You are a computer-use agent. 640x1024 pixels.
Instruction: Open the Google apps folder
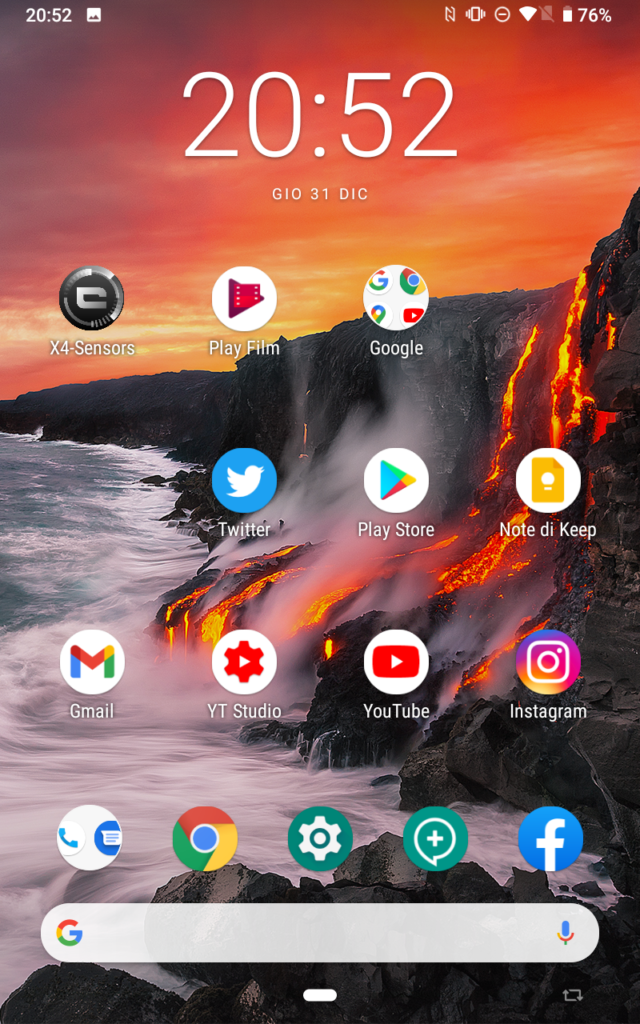tap(396, 299)
